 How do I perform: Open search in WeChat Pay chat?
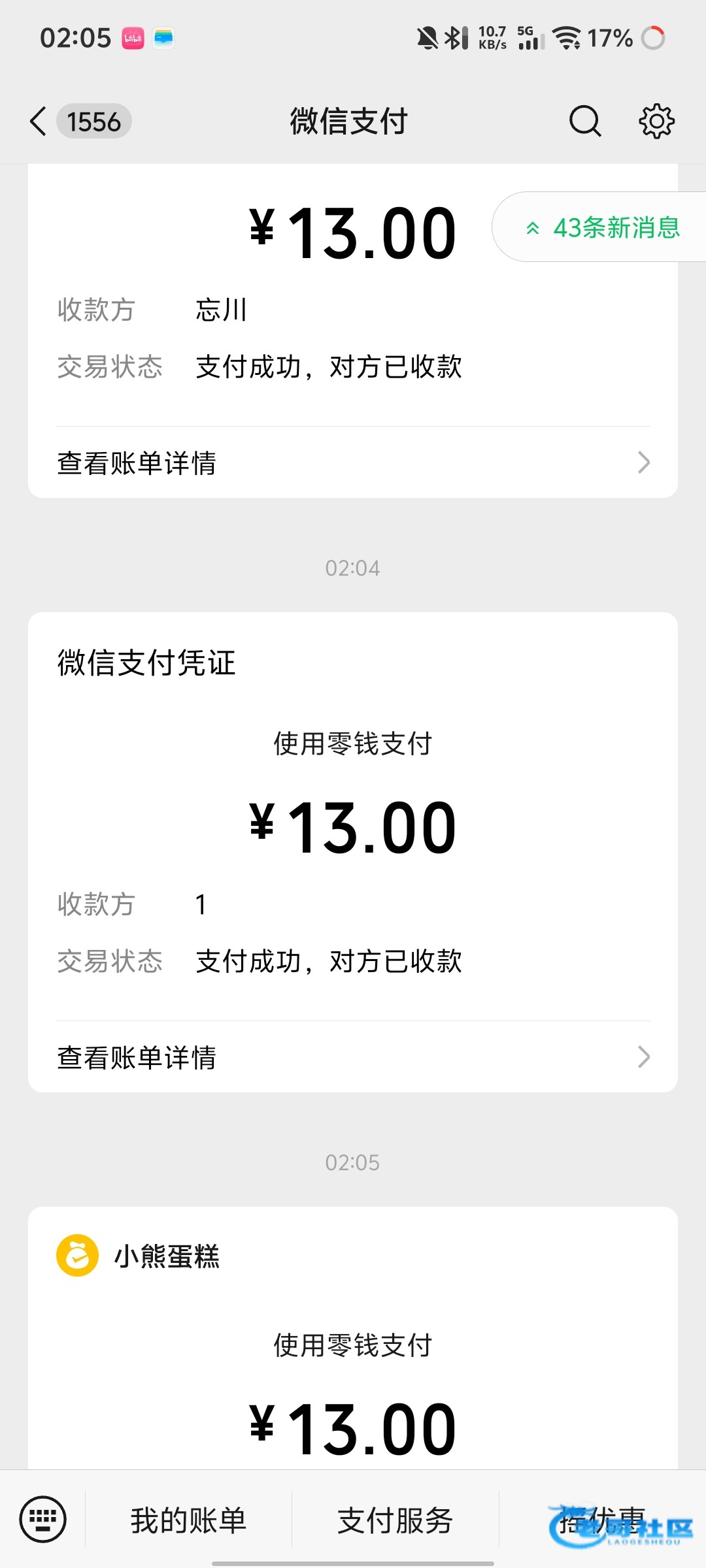pos(584,122)
